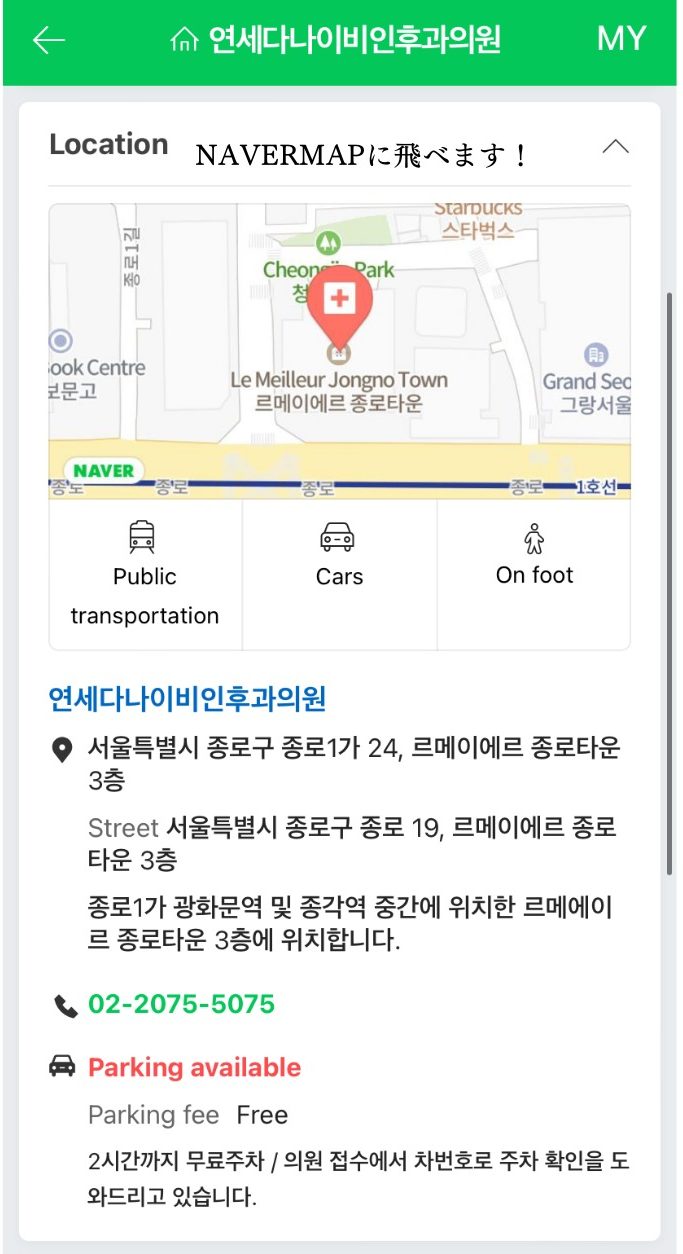The height and width of the screenshot is (1254, 683).
Task: Open the Naver map preview
Action: pyautogui.click(x=339, y=350)
